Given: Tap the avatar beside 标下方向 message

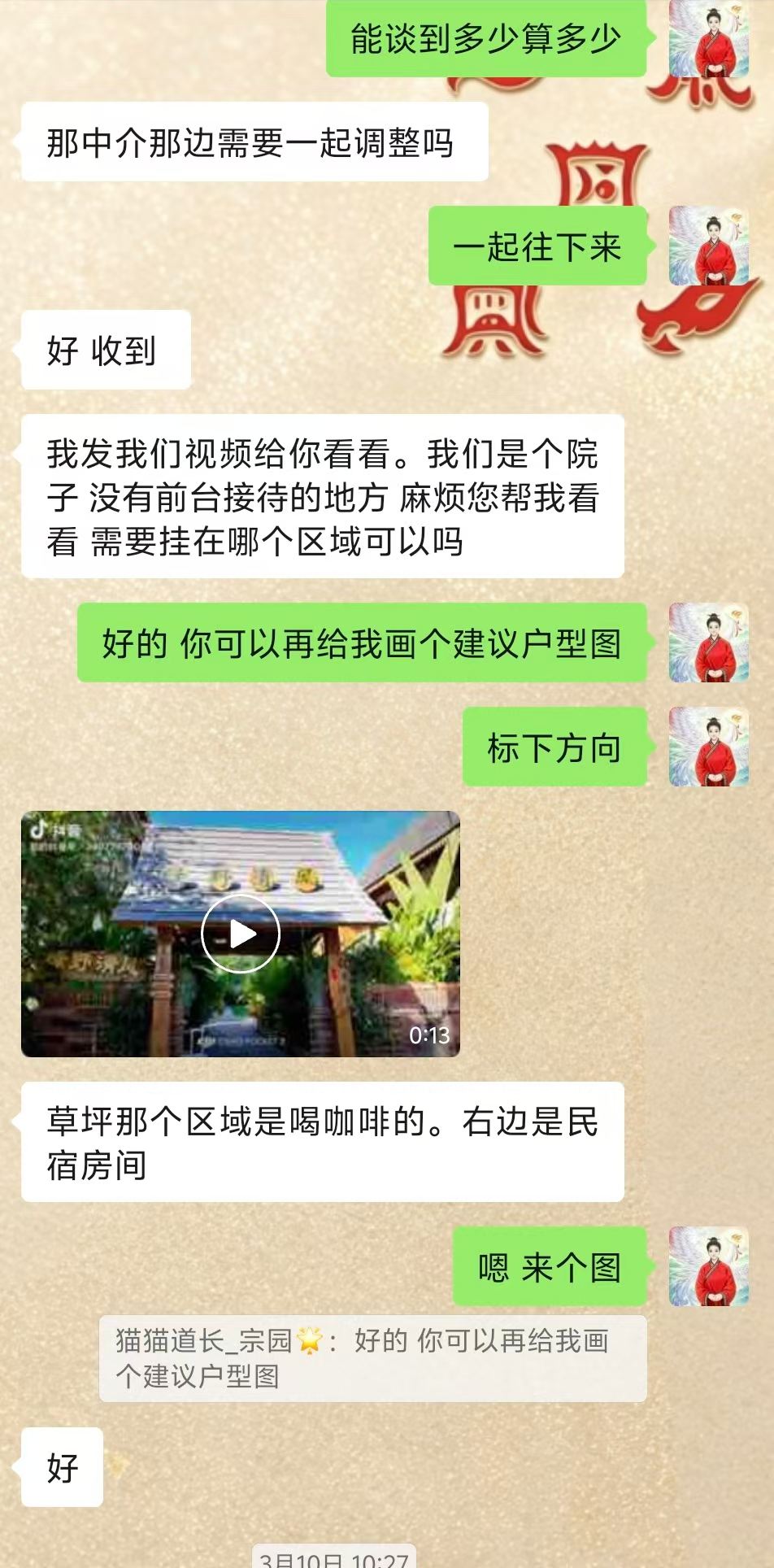Looking at the screenshot, I should [709, 747].
